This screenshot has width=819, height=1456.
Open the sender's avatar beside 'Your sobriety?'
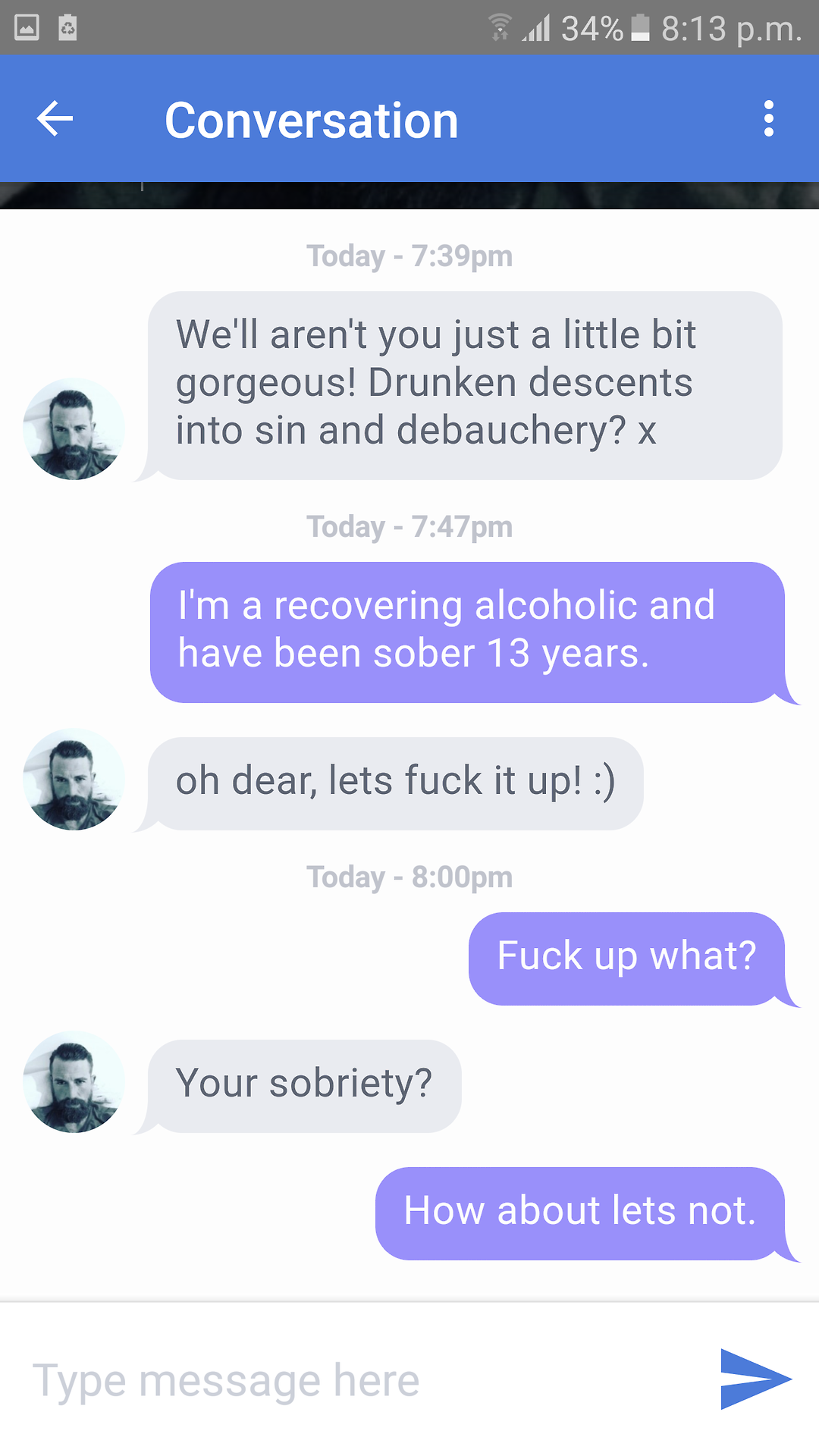click(x=74, y=1082)
